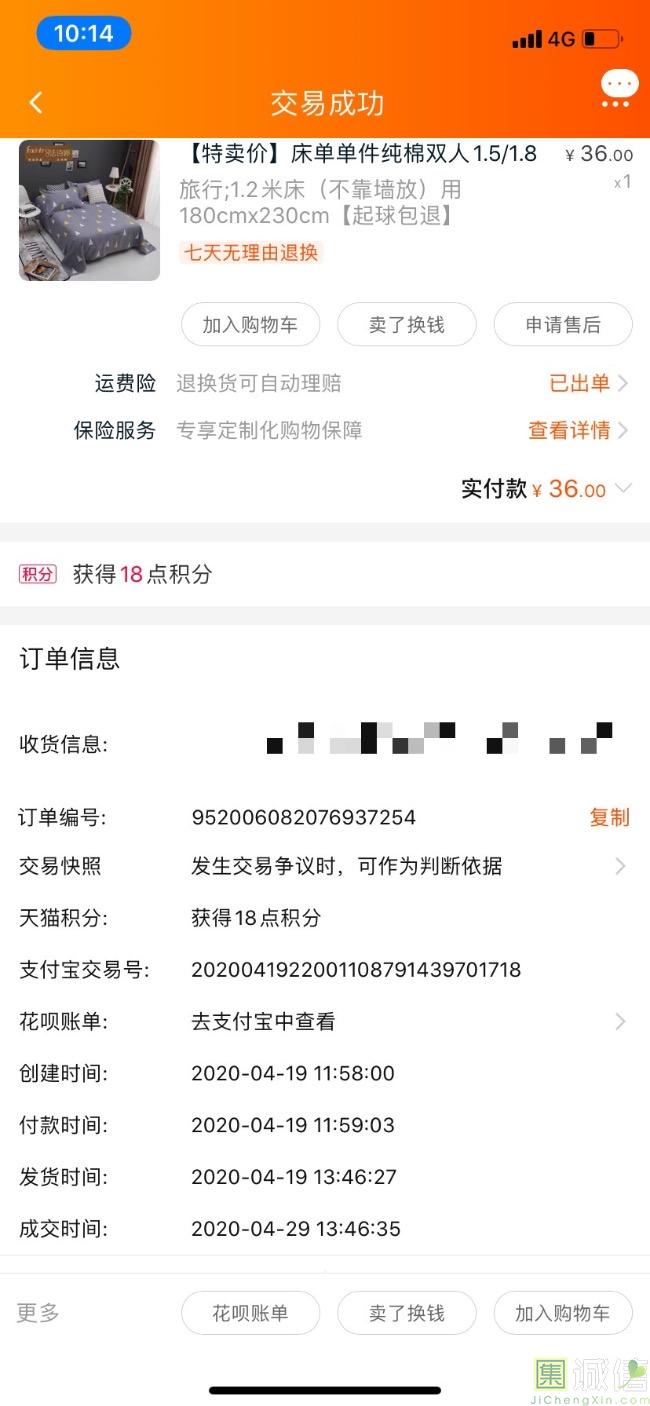The width and height of the screenshot is (650, 1406).
Task: Open the 运费险 已出单 row
Action: coord(325,383)
